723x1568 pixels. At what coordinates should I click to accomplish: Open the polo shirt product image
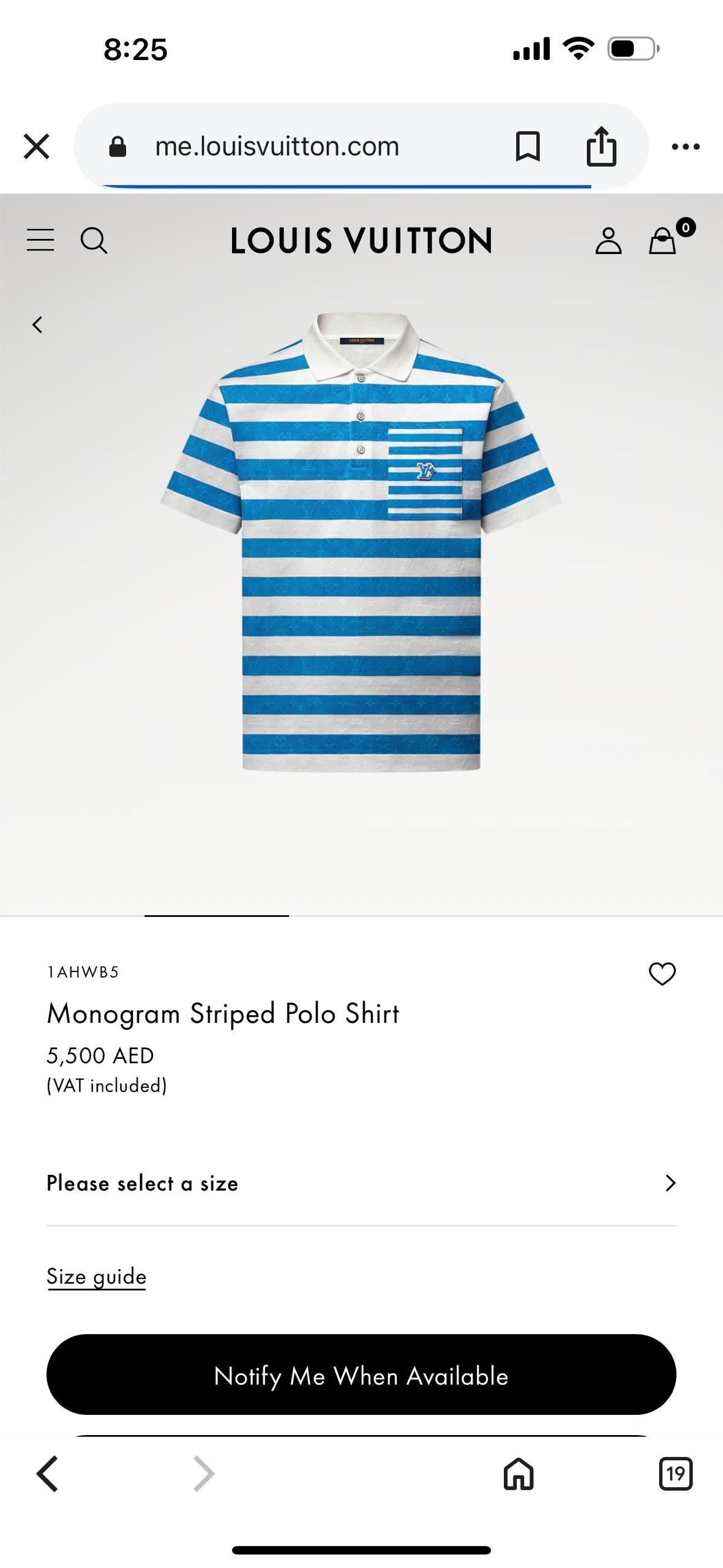click(361, 542)
